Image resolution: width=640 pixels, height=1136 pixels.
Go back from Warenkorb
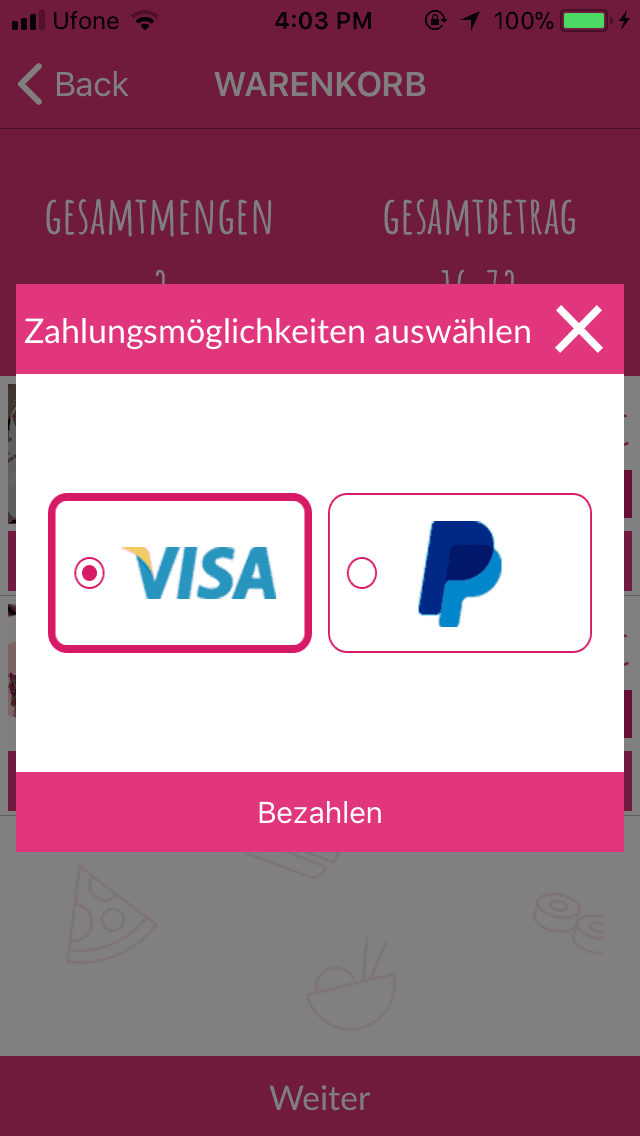click(x=73, y=85)
